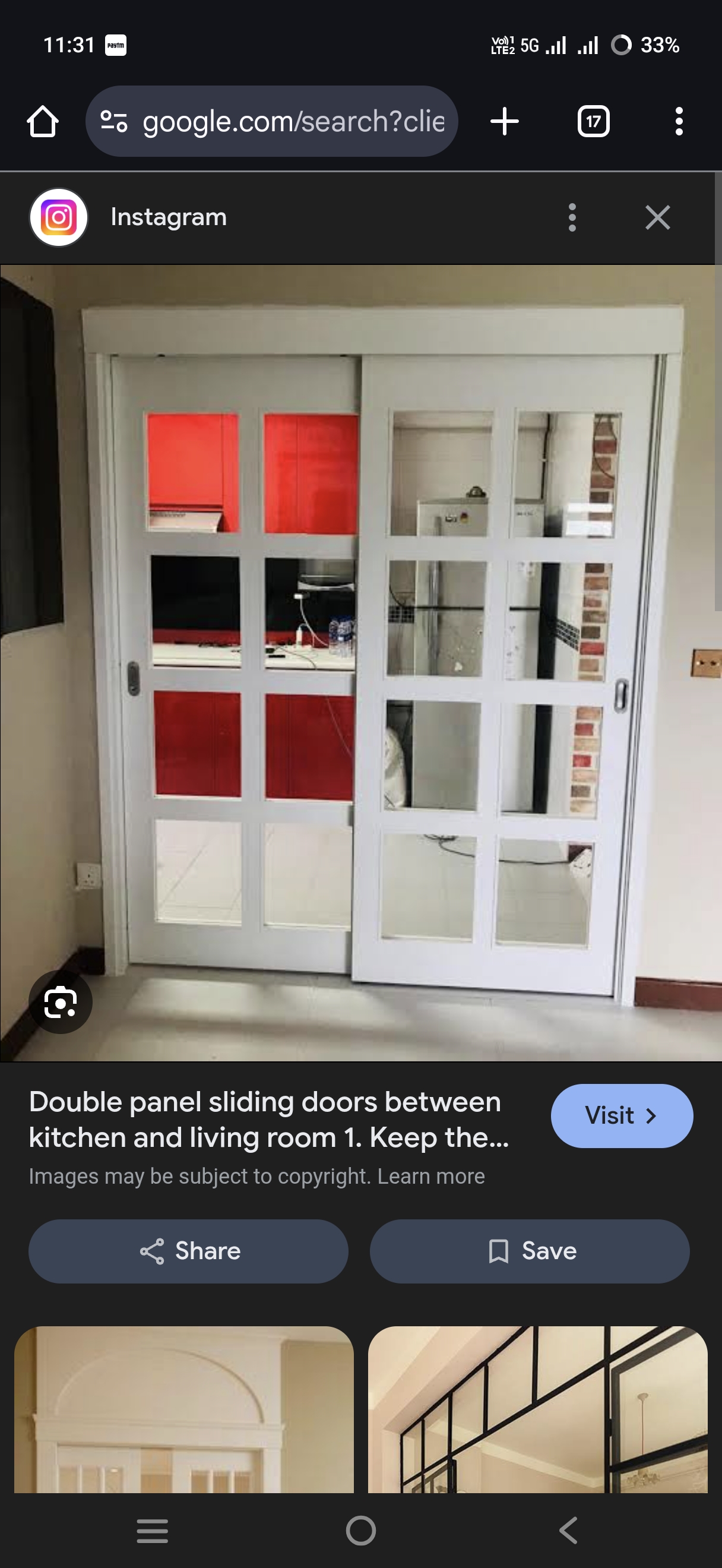
Task: Open the image options three-dot menu
Action: (x=572, y=217)
